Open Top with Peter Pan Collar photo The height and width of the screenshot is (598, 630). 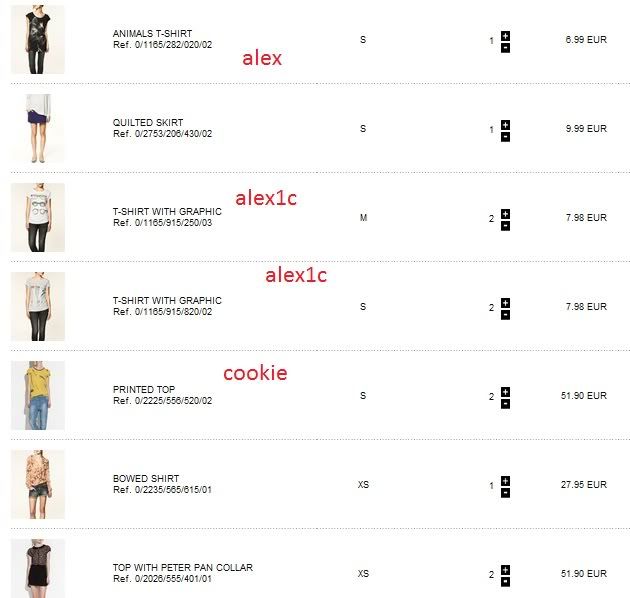[38, 568]
